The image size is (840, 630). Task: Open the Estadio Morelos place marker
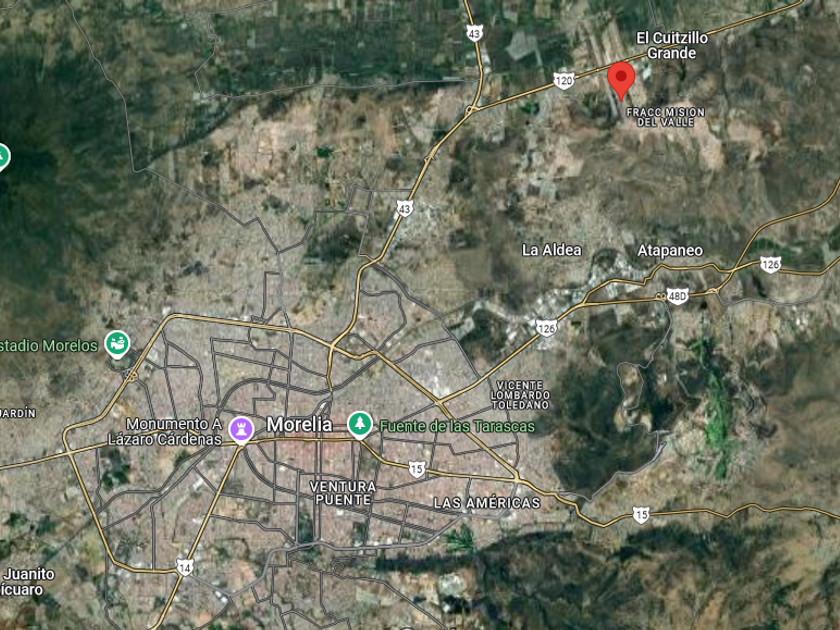tap(119, 345)
